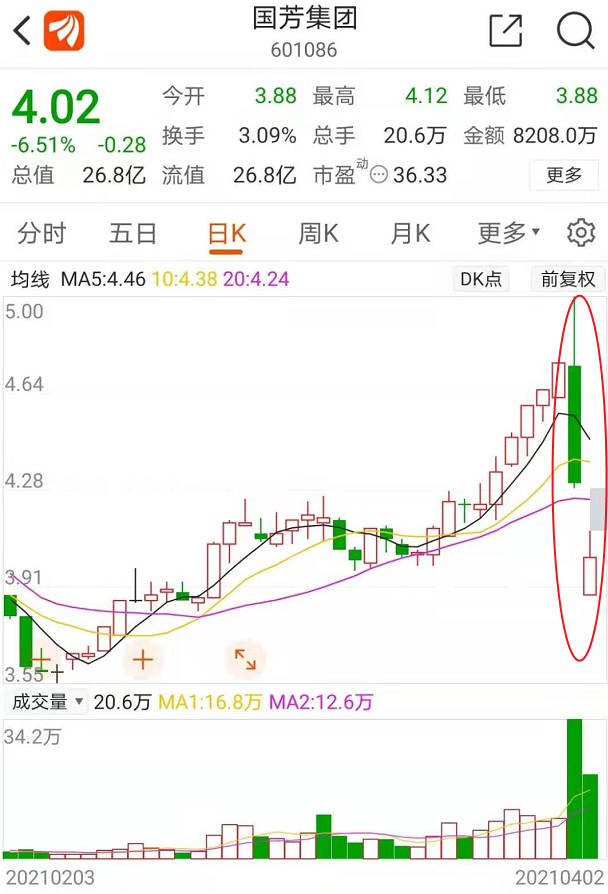Expand the 更多 chart period dropdown
Image resolution: width=608 pixels, height=894 pixels.
pyautogui.click(x=508, y=234)
